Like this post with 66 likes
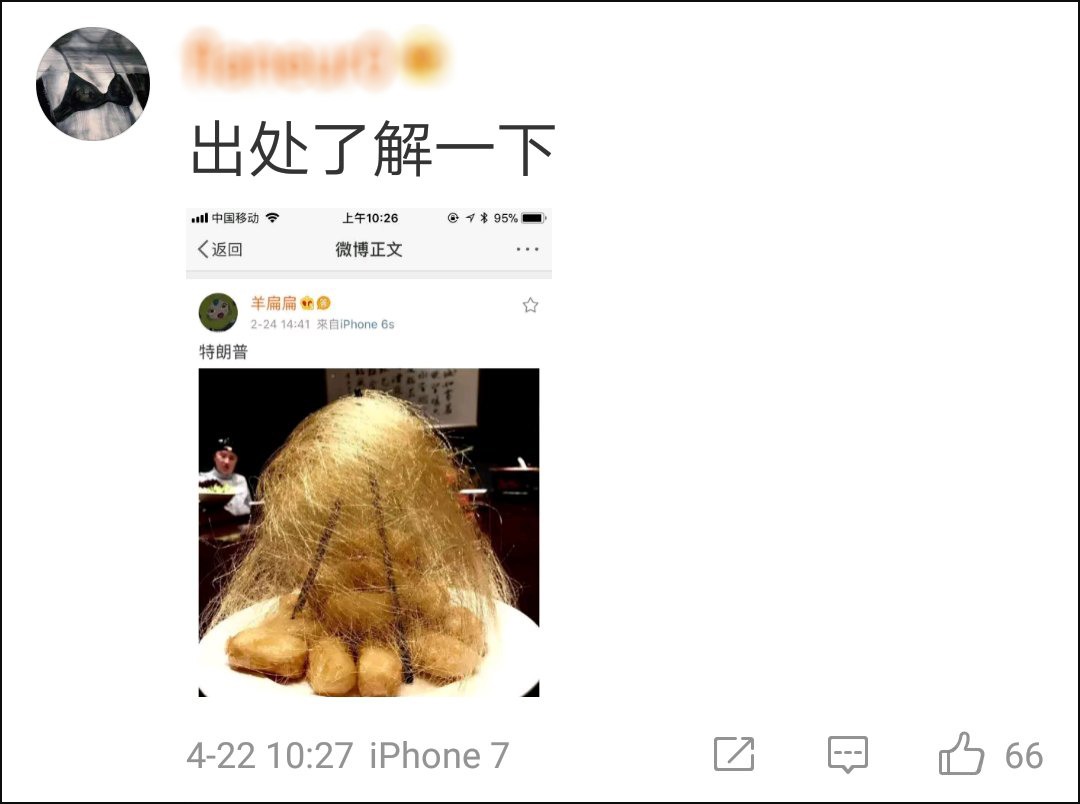Screen dimensions: 1080x804 962,754
